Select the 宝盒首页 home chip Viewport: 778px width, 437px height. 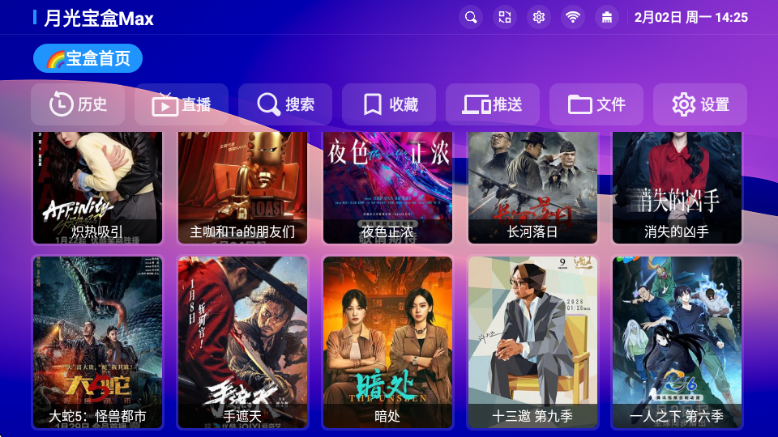[88, 59]
